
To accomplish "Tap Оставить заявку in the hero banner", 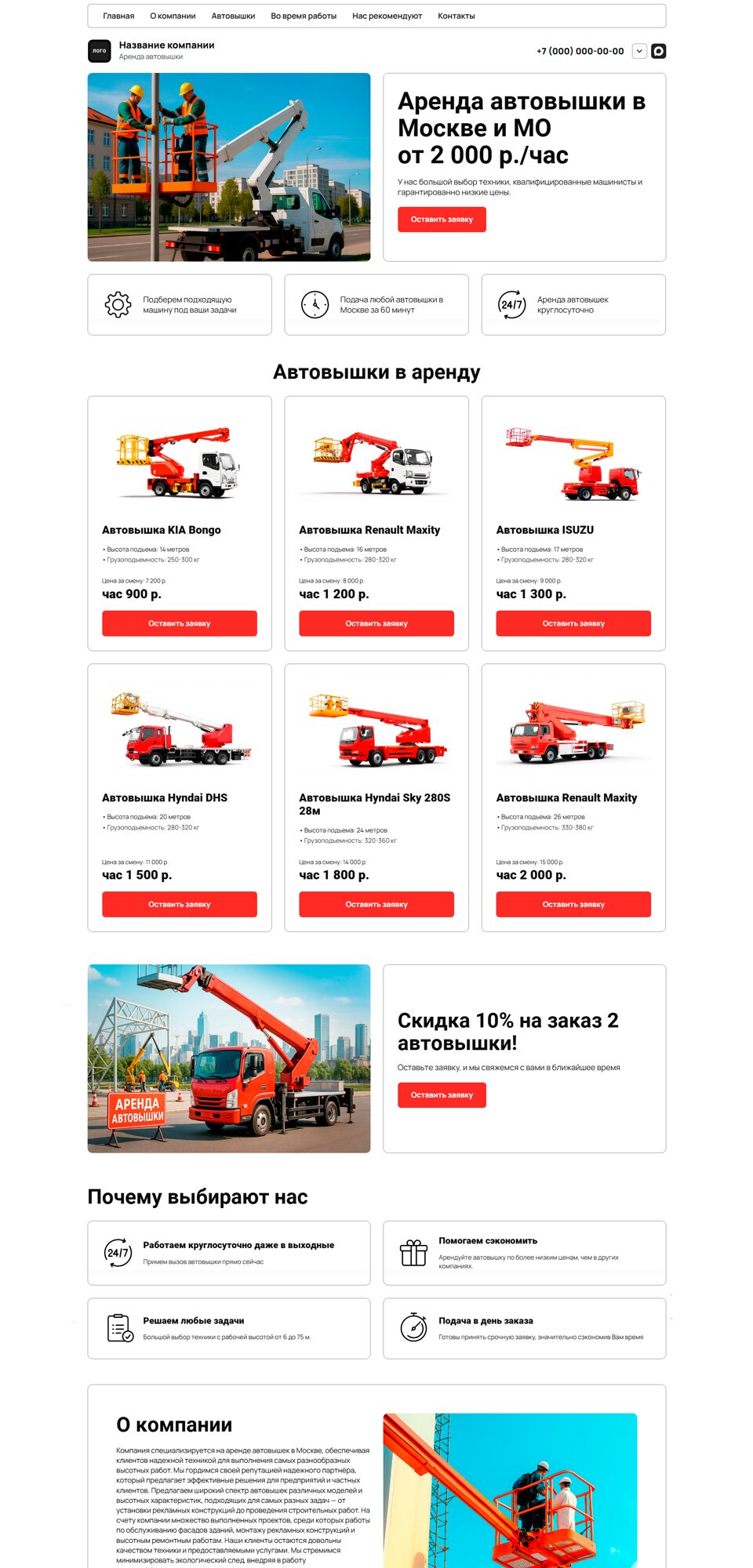I will pyautogui.click(x=442, y=220).
